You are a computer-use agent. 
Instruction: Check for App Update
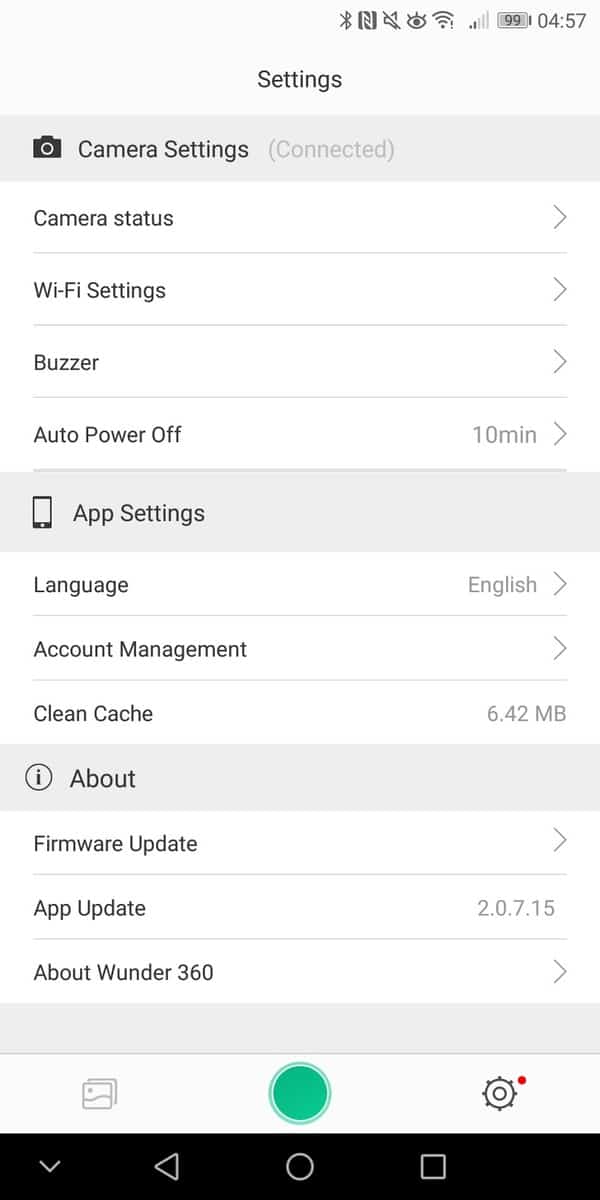(x=300, y=908)
